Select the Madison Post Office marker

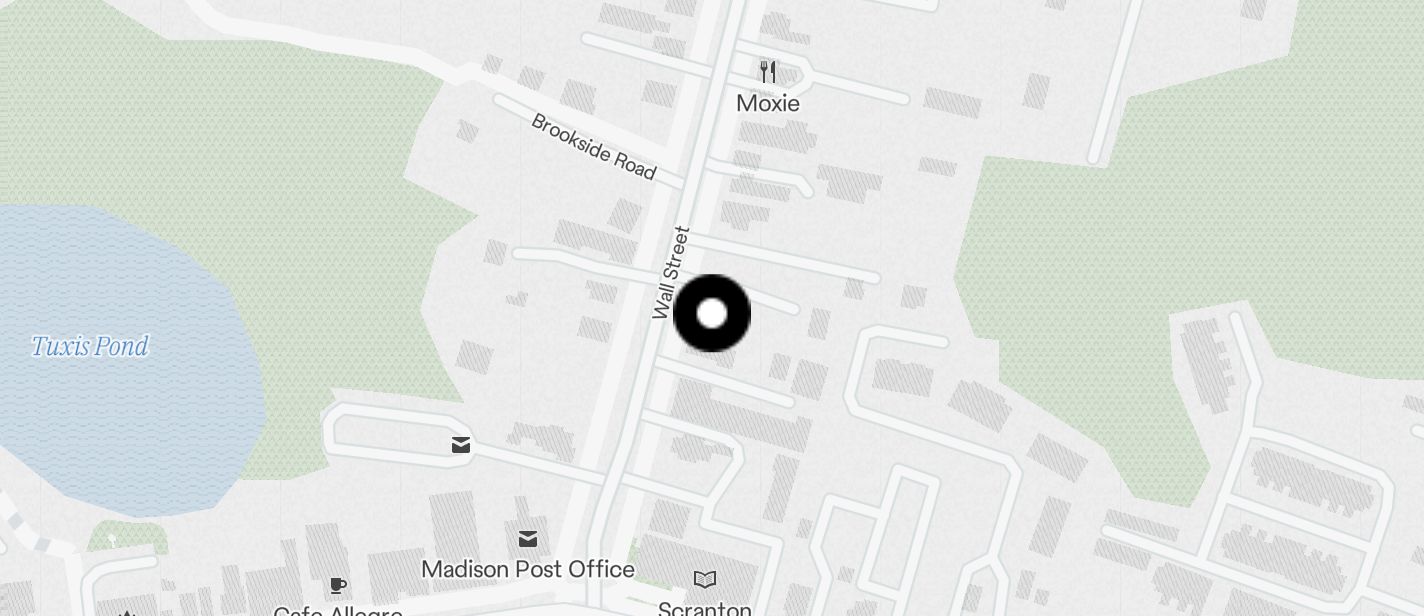tap(528, 540)
